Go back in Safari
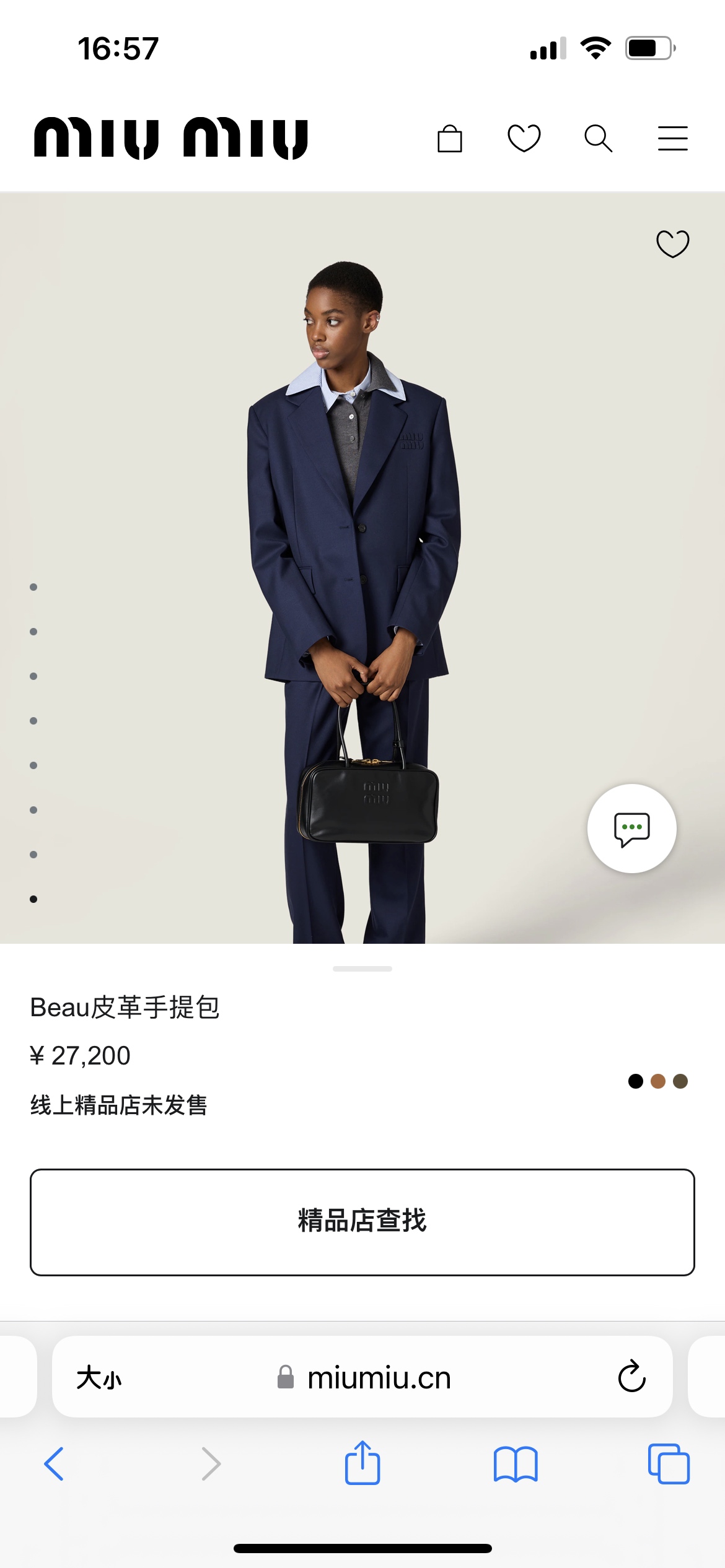The width and height of the screenshot is (725, 1568). point(54,1464)
